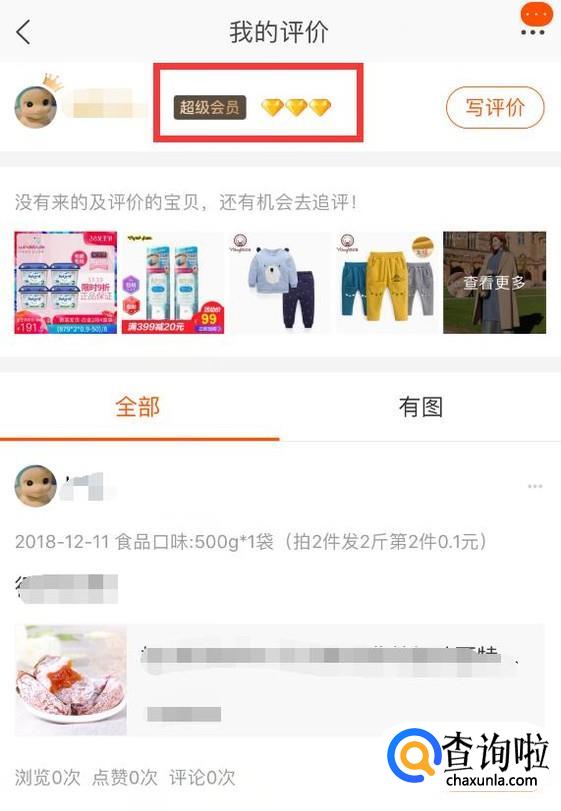The image size is (561, 811).
Task: Open the yellow kids pants thumbnail
Action: [387, 282]
